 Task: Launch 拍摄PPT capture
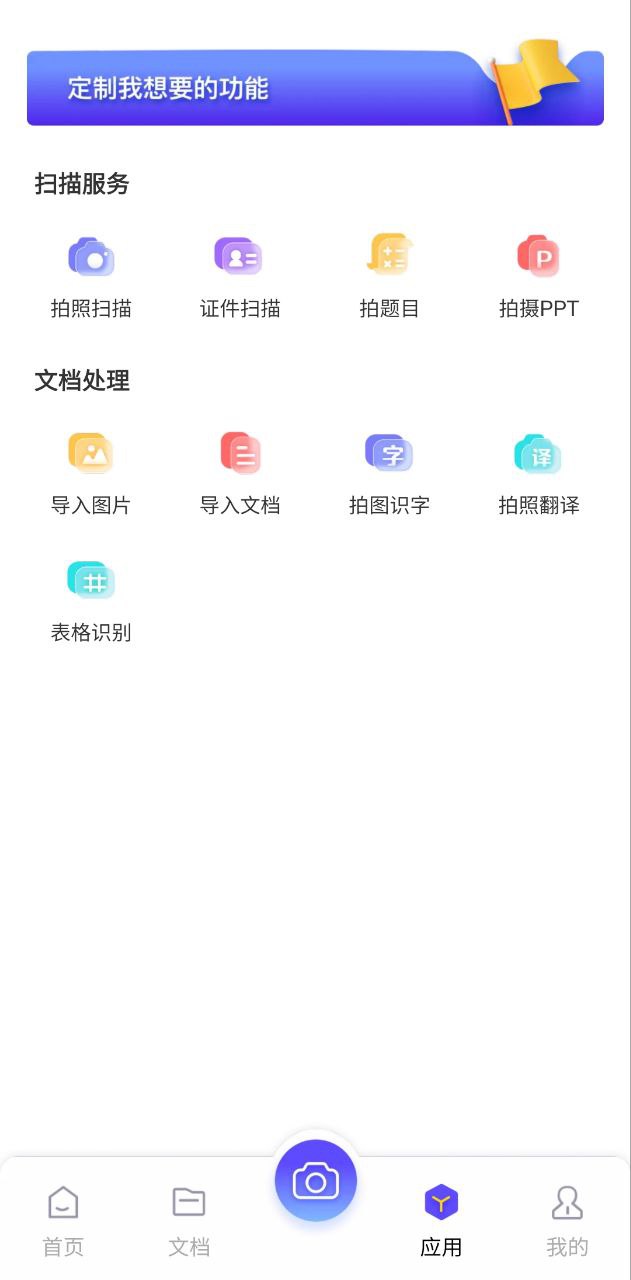pyautogui.click(x=538, y=275)
